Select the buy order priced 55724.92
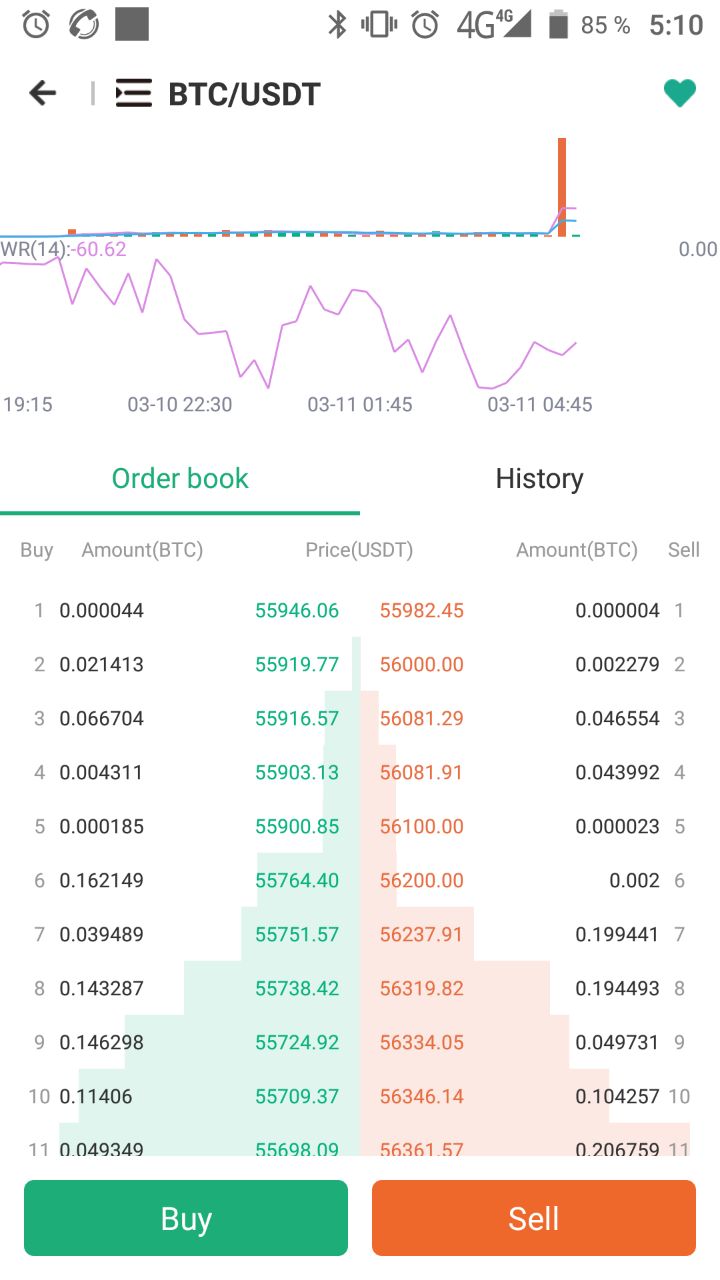 [x=180, y=1042]
